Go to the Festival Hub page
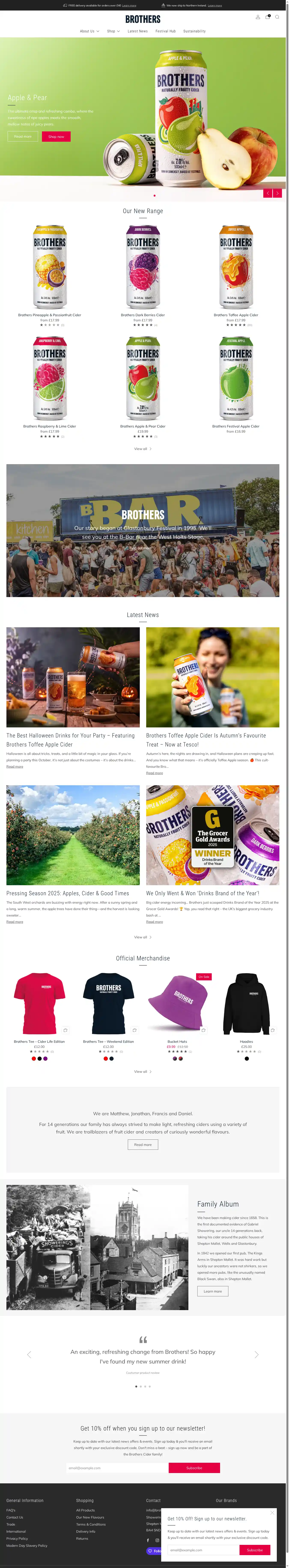Screen dimensions: 289x1568 (165, 31)
